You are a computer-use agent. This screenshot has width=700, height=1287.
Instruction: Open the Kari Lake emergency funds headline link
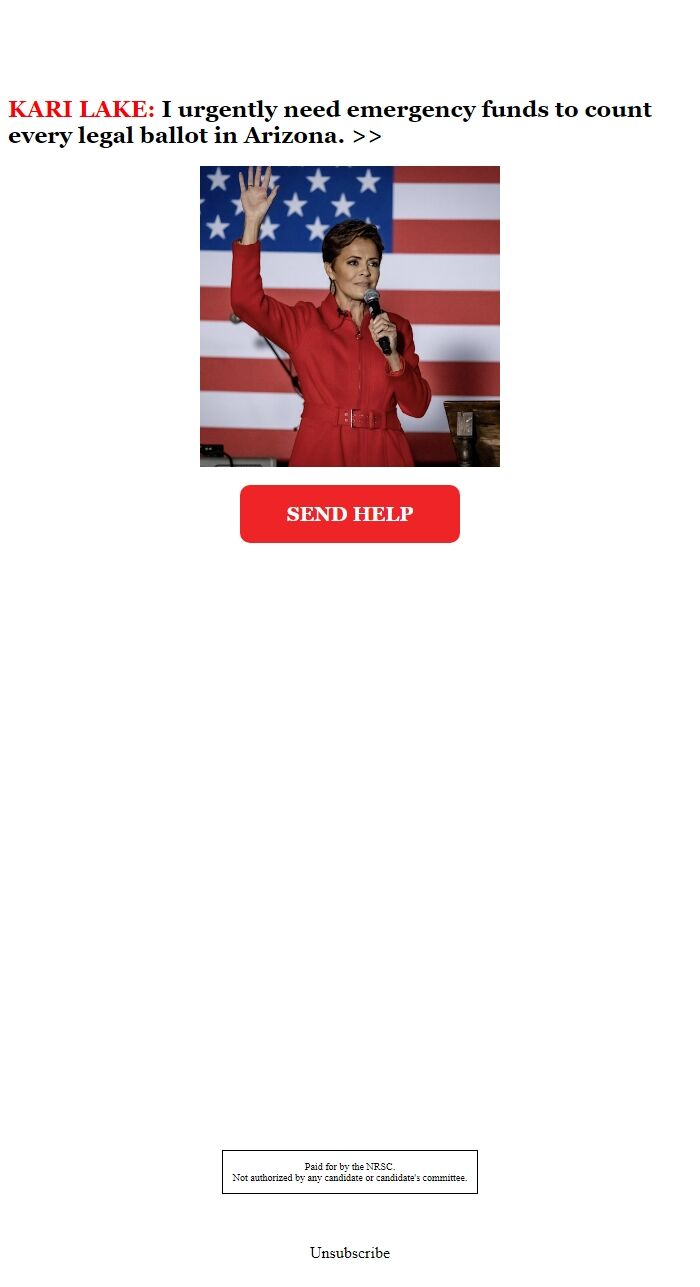click(330, 122)
